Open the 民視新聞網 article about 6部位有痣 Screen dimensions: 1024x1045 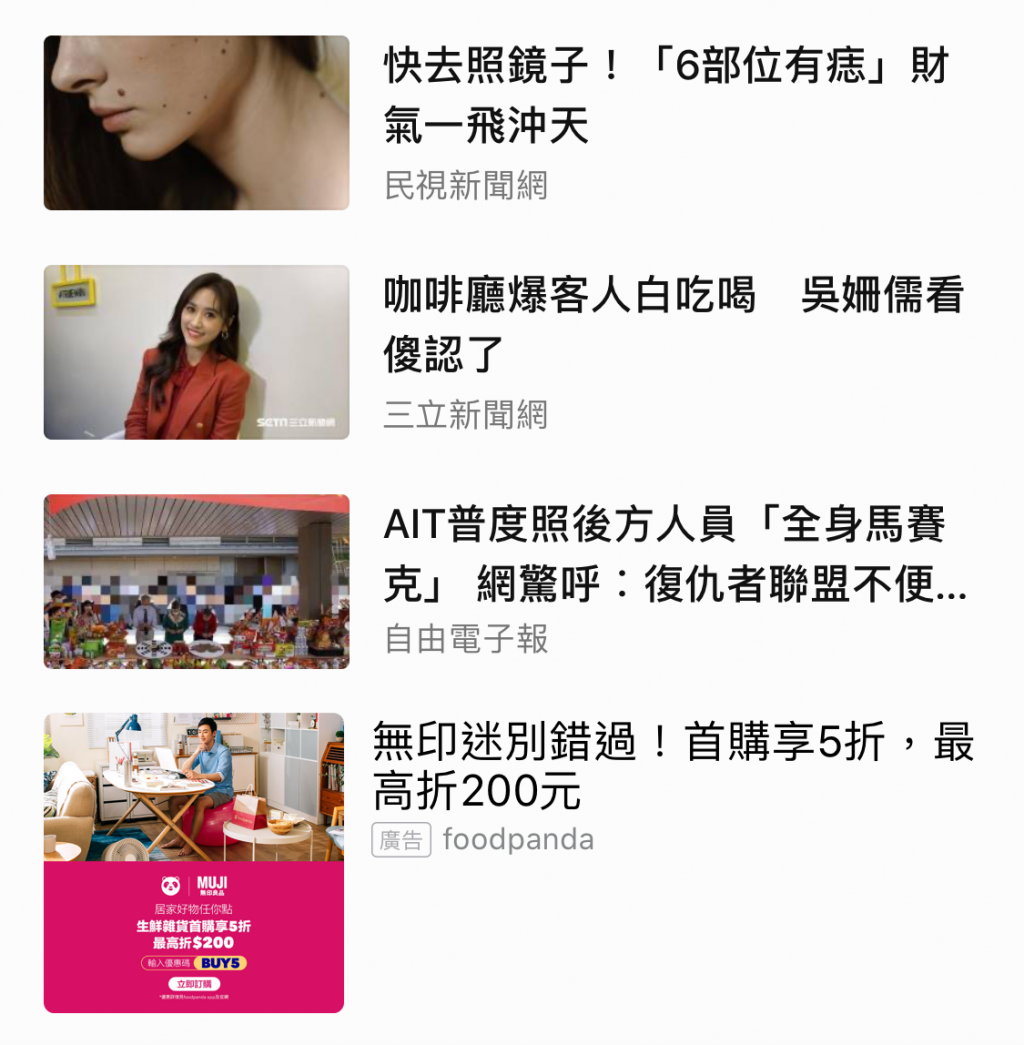tap(664, 96)
